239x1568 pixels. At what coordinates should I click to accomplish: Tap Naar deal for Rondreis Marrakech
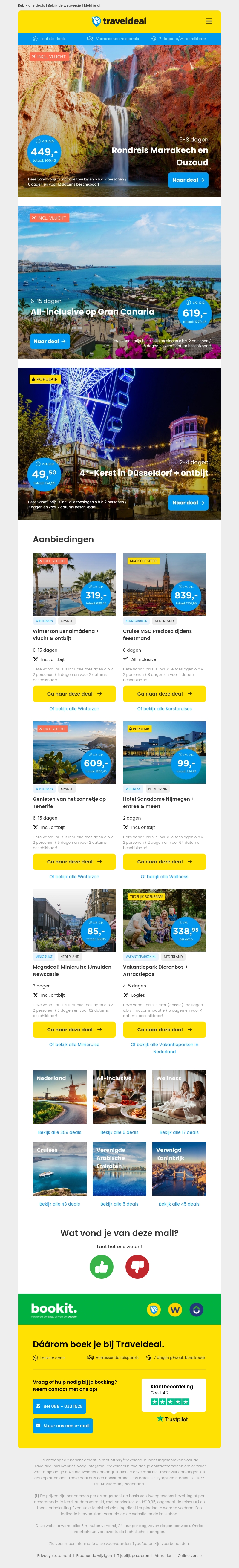pyautogui.click(x=188, y=180)
